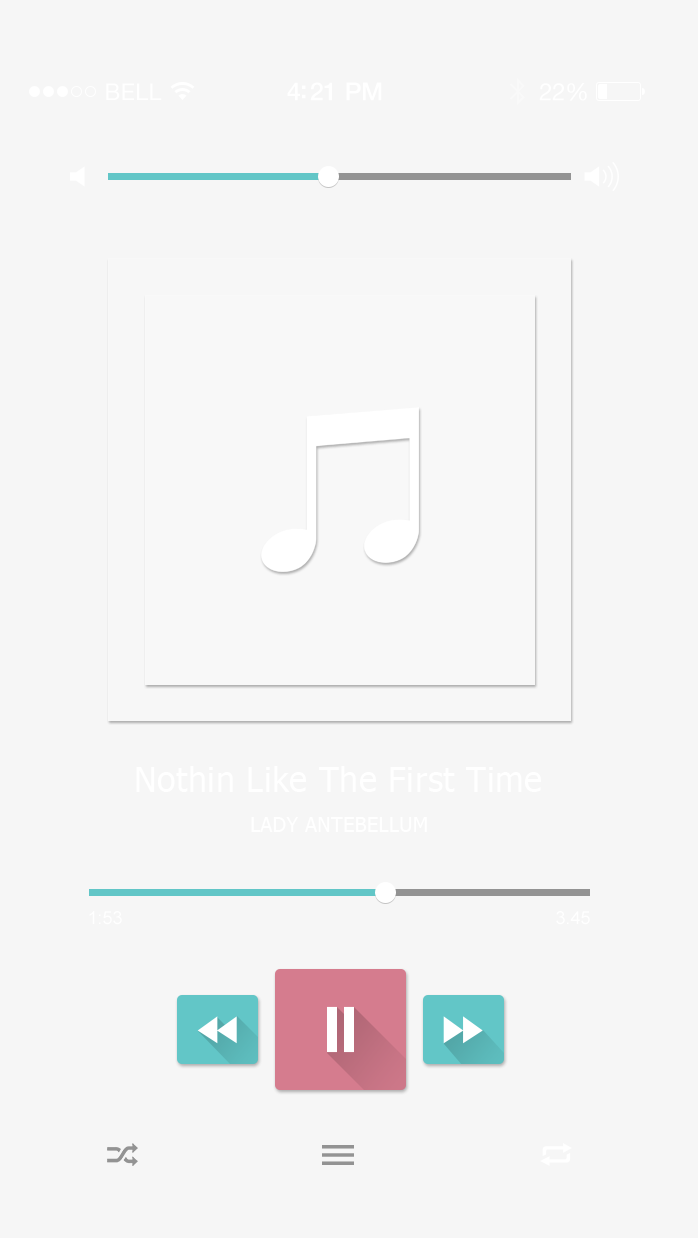
Task: Tap the low volume speaker icon
Action: pyautogui.click(x=78, y=177)
